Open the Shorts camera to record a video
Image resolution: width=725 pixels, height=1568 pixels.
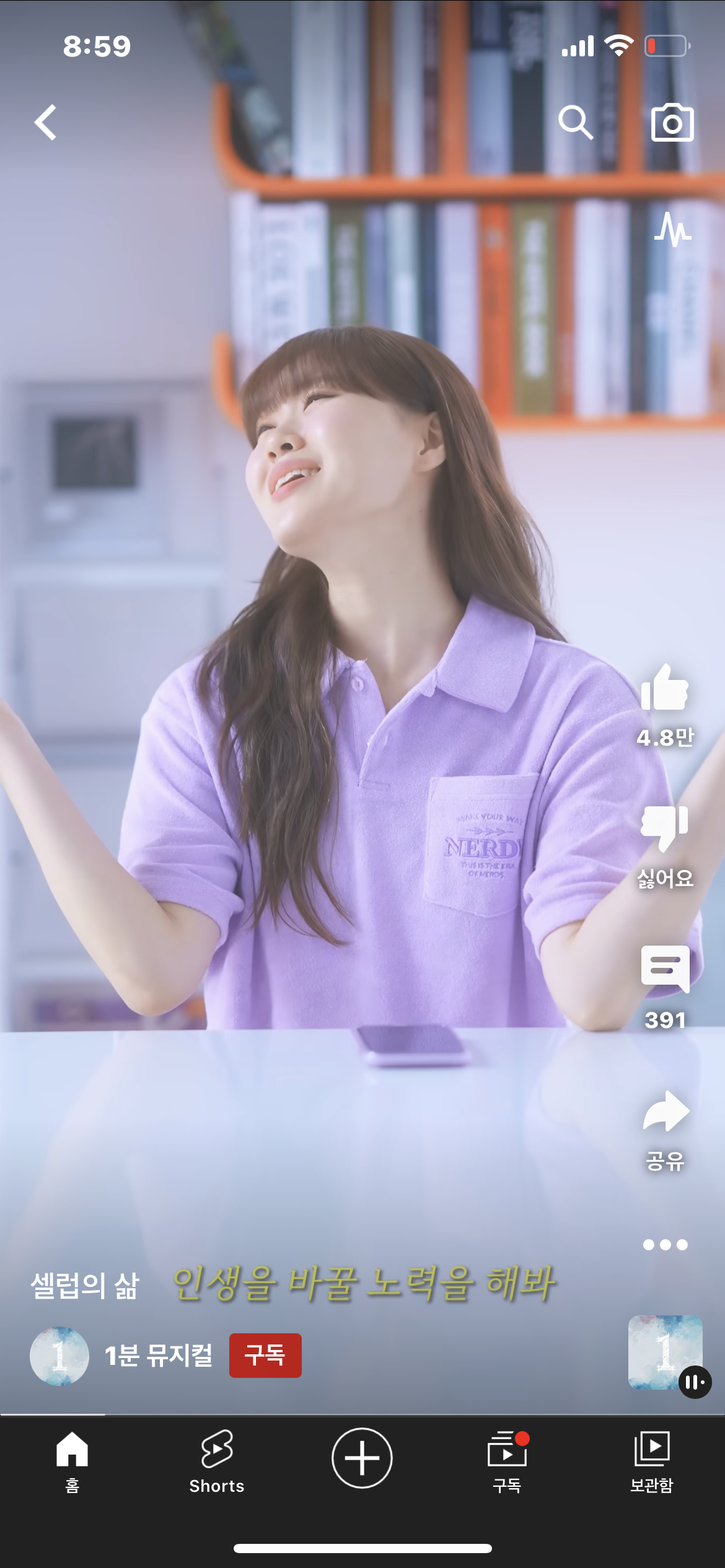tap(673, 122)
